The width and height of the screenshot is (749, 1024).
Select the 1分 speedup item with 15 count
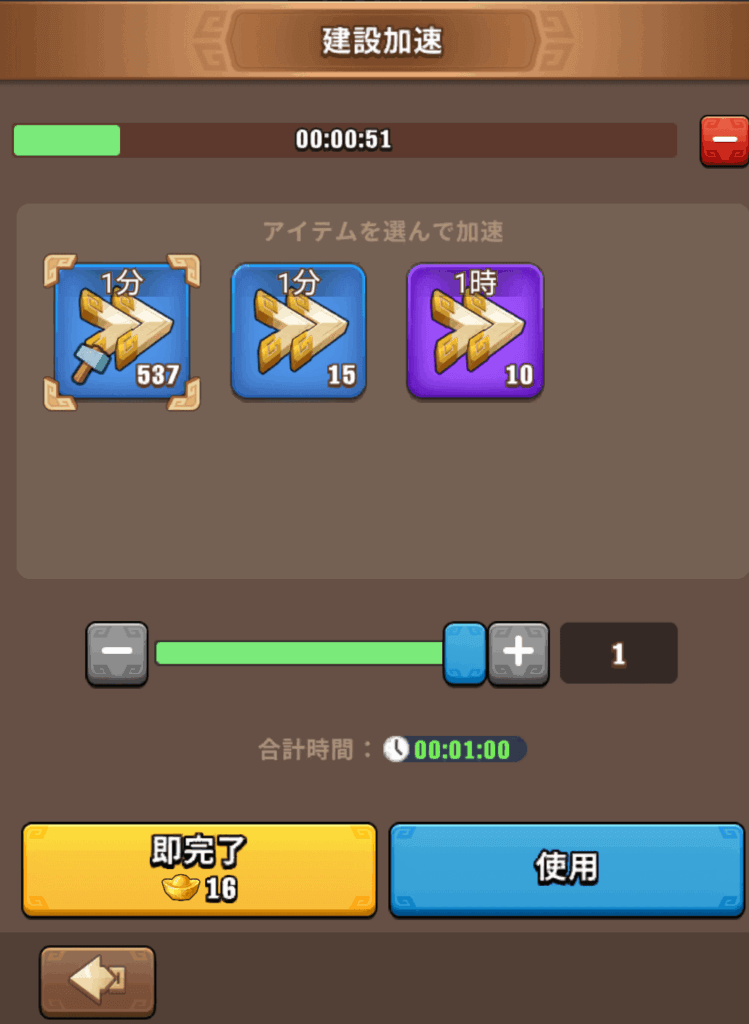[x=298, y=331]
